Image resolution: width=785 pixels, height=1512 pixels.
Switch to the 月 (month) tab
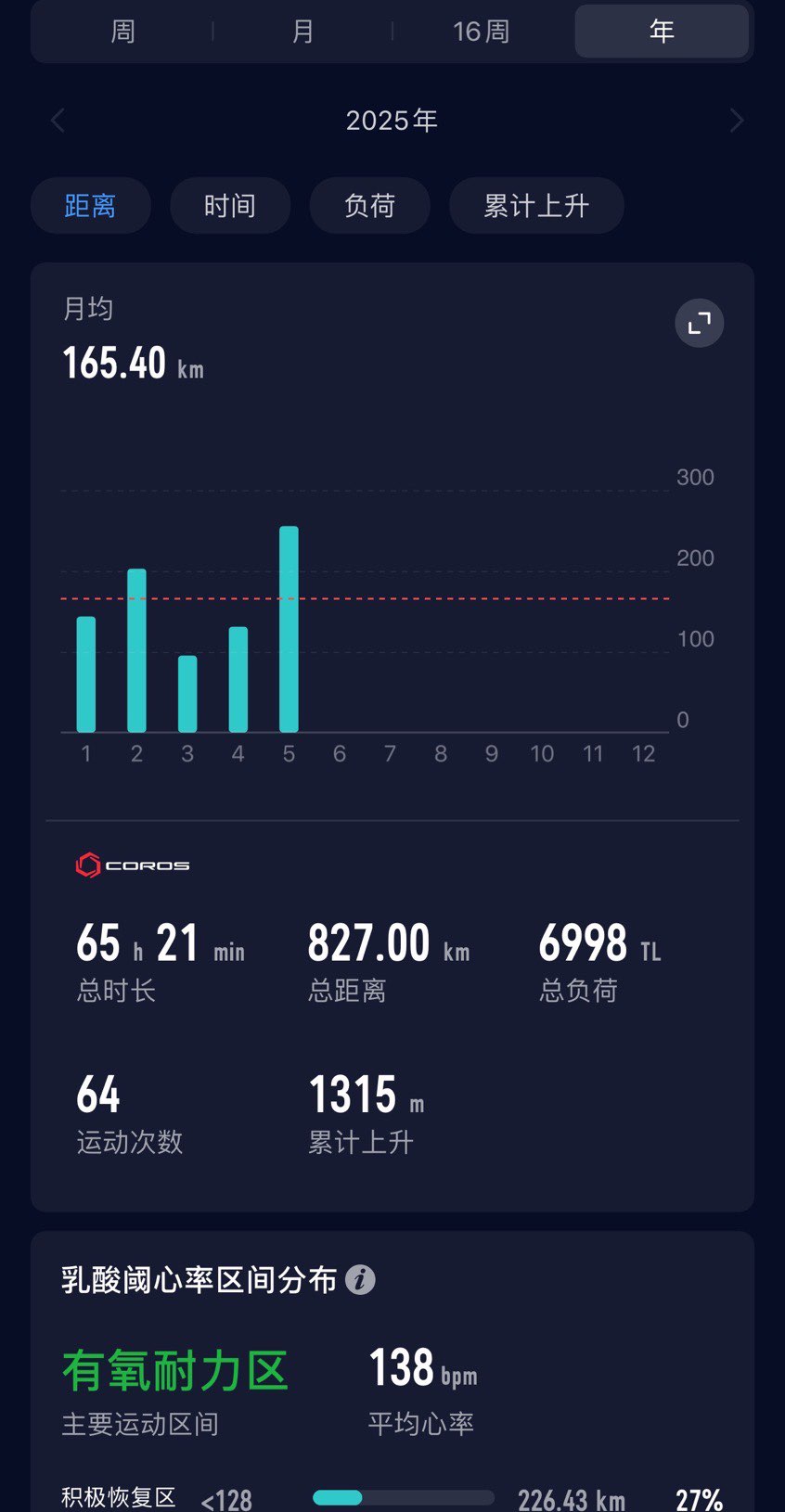pos(302,32)
